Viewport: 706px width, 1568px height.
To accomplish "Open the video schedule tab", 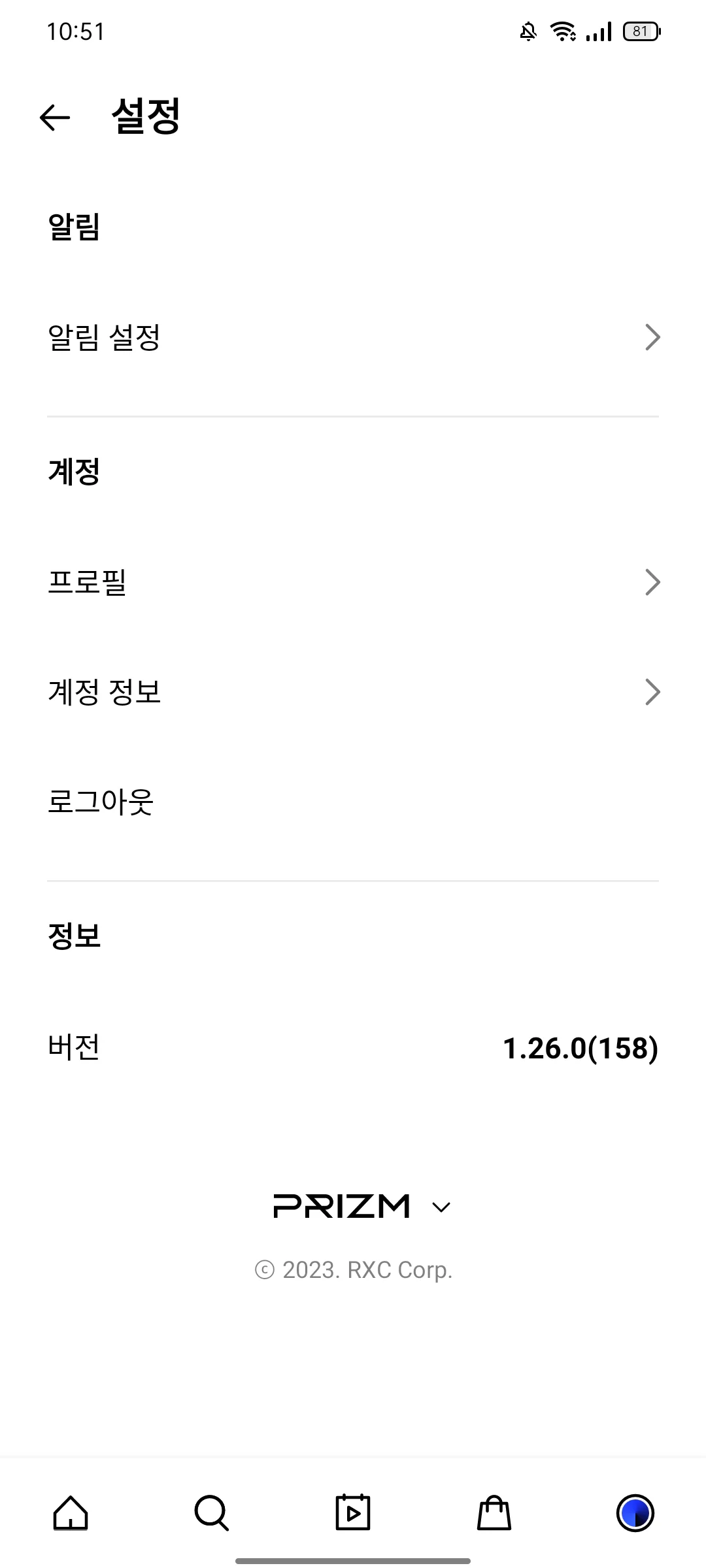I will tap(353, 1513).
